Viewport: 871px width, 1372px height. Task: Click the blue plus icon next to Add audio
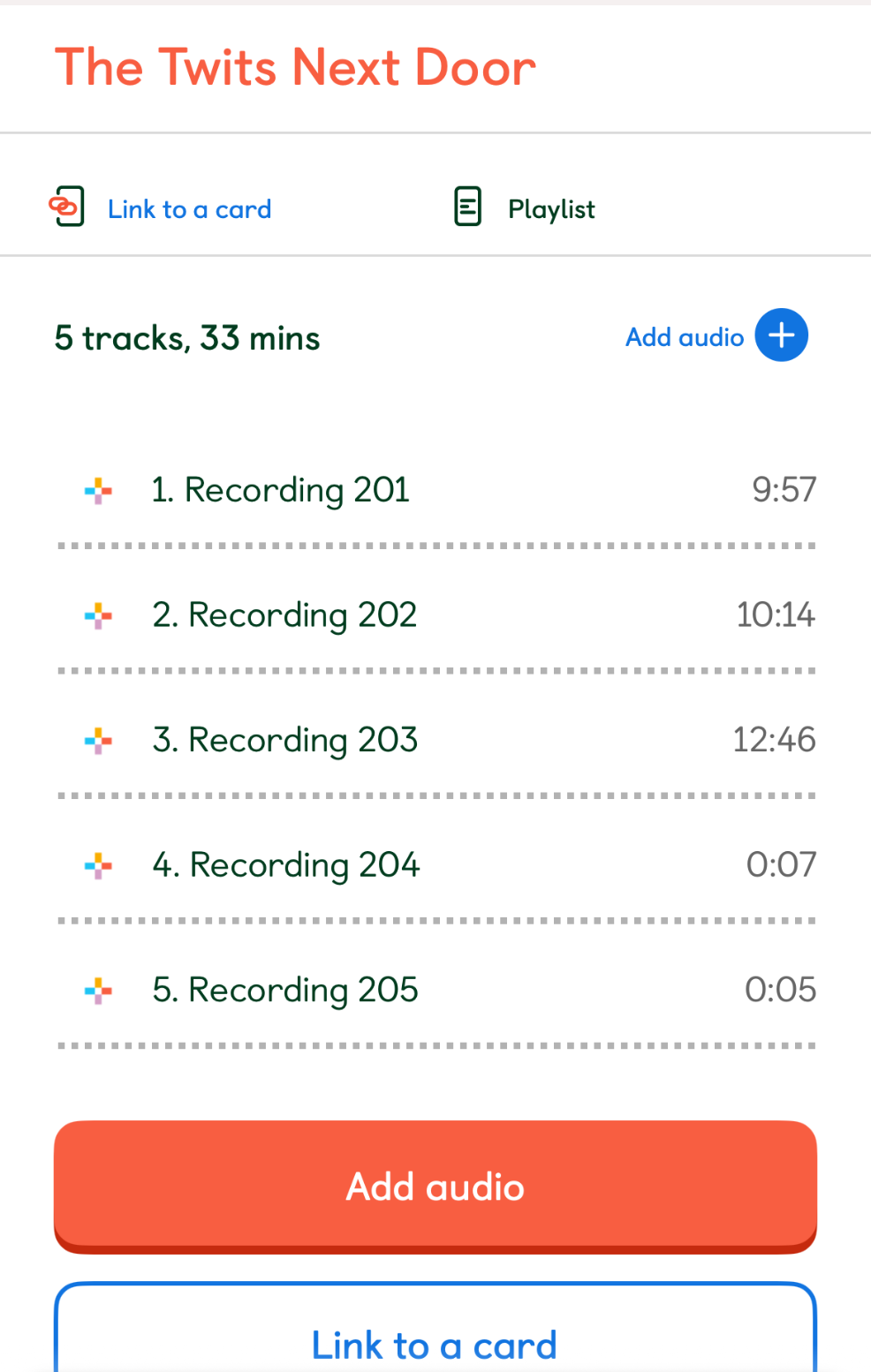point(781,335)
